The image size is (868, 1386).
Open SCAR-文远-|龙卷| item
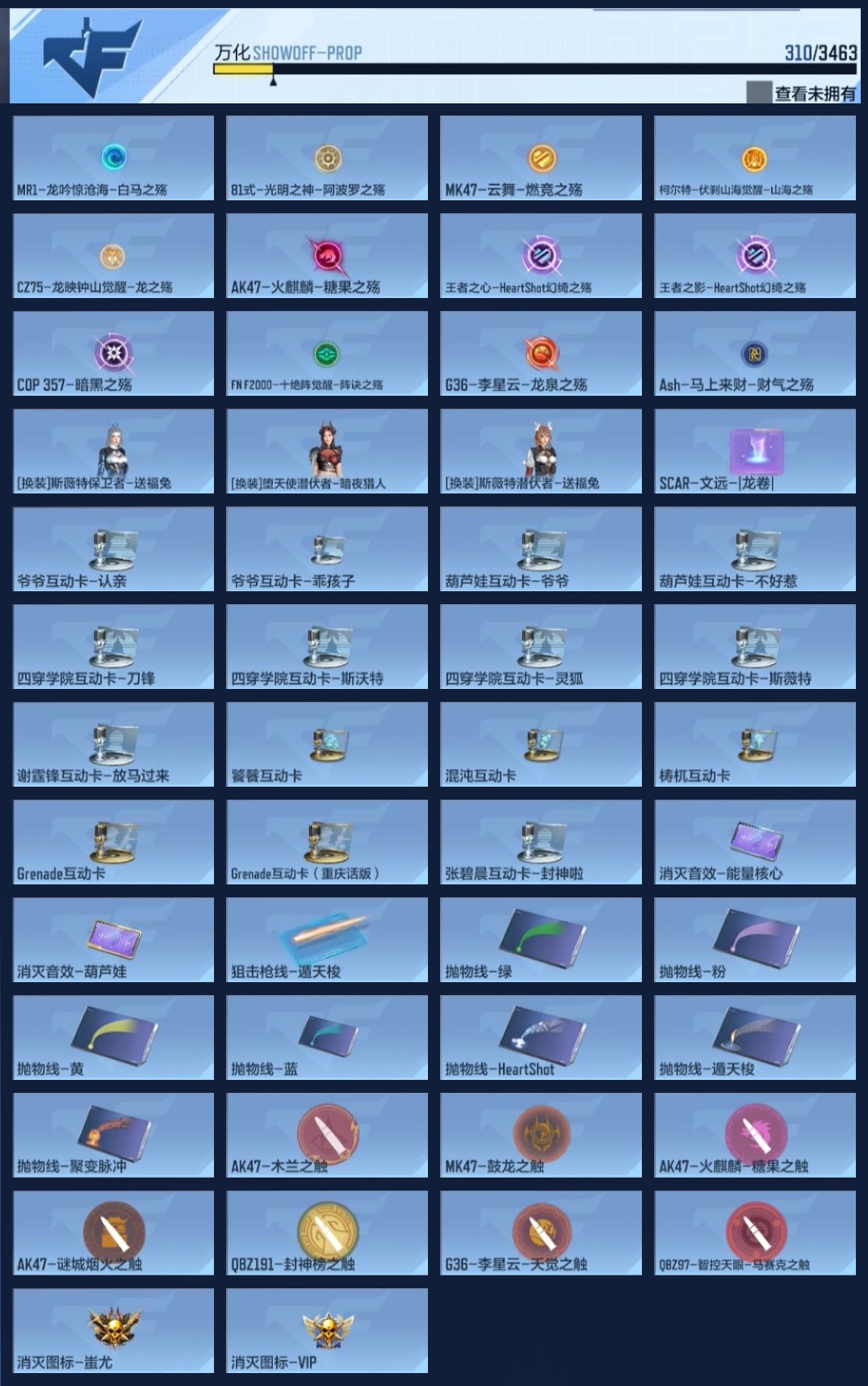754,451
